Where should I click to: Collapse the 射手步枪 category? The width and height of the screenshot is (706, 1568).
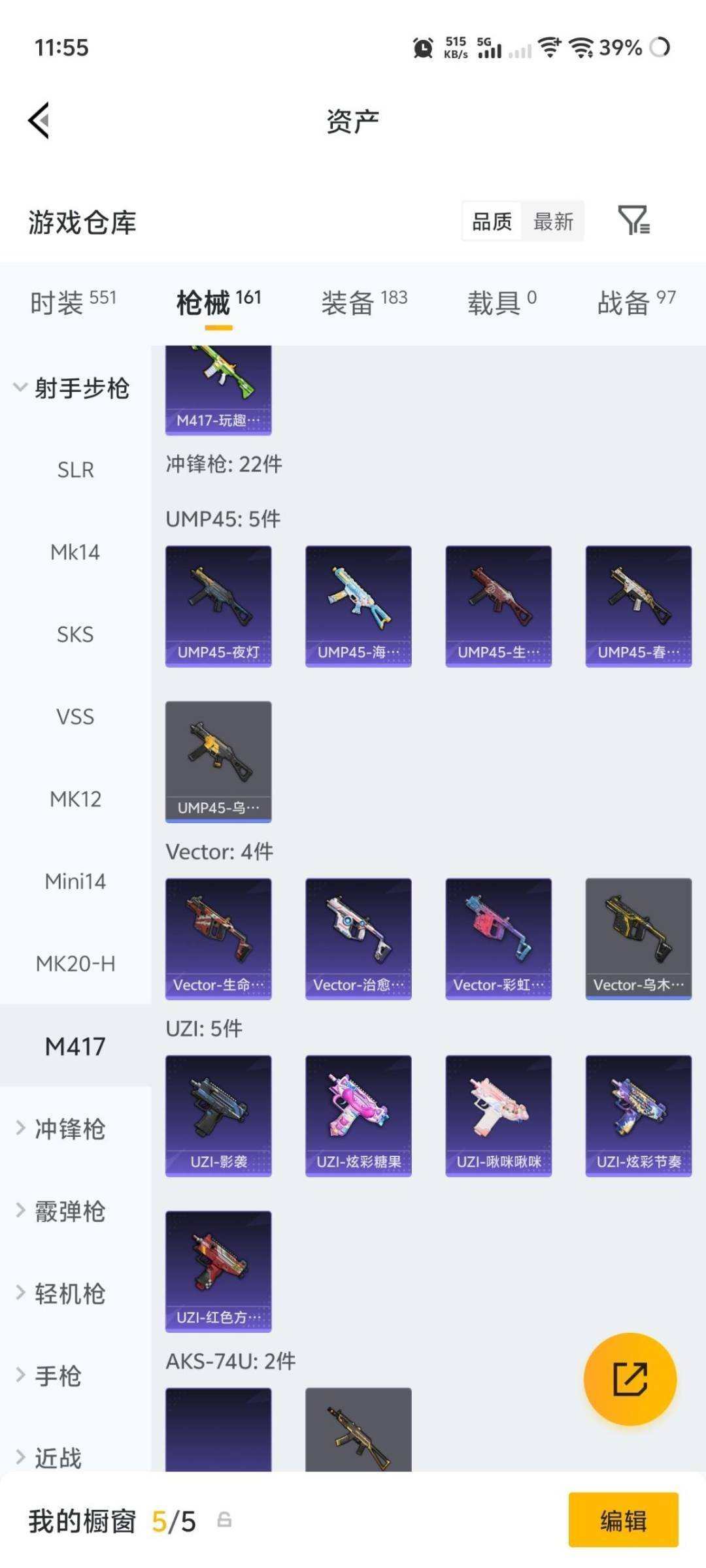pyautogui.click(x=72, y=388)
